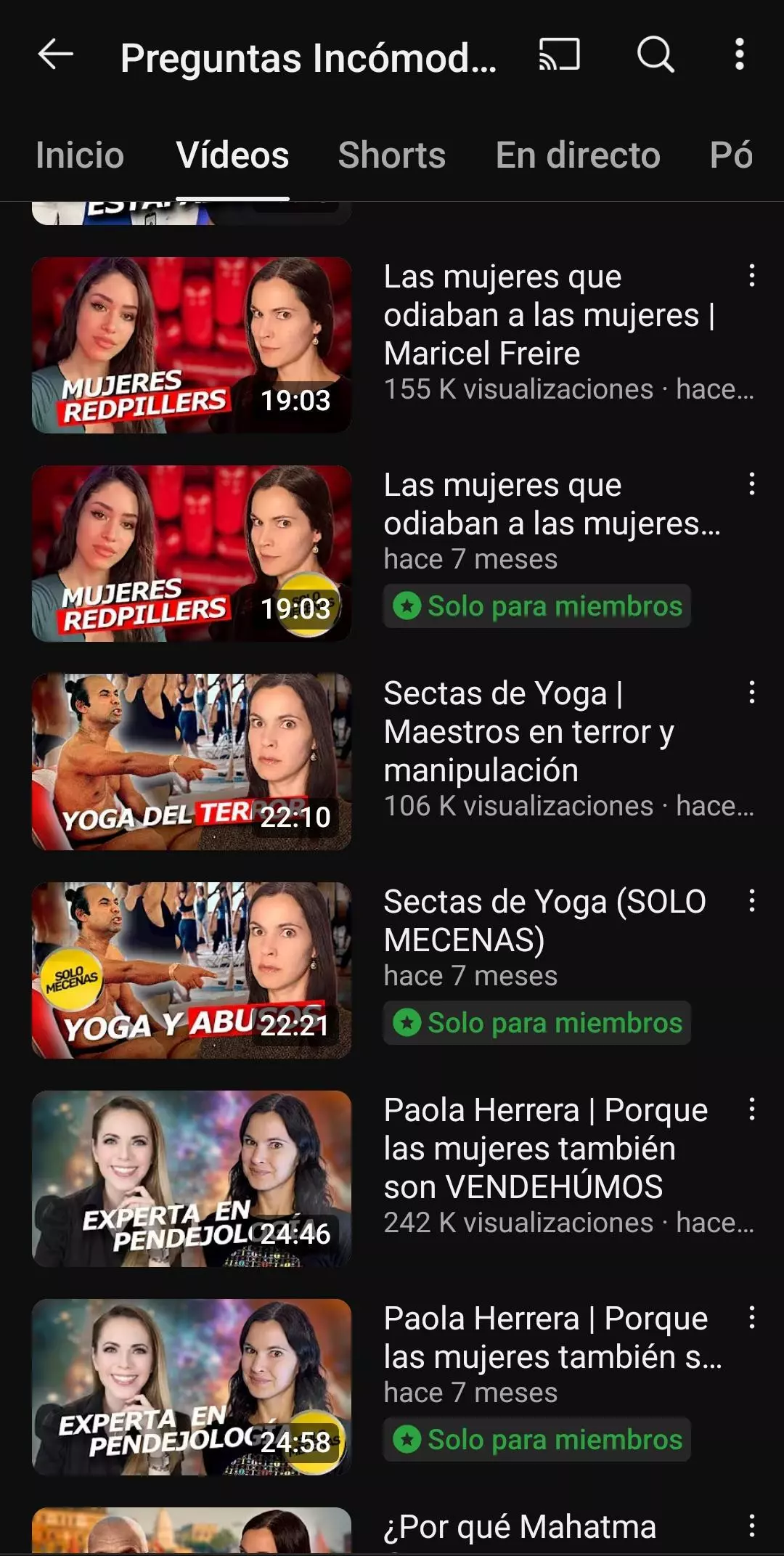Image resolution: width=784 pixels, height=1556 pixels.
Task: Open options for the 24:58 Paola Herrera video
Action: click(x=752, y=1318)
